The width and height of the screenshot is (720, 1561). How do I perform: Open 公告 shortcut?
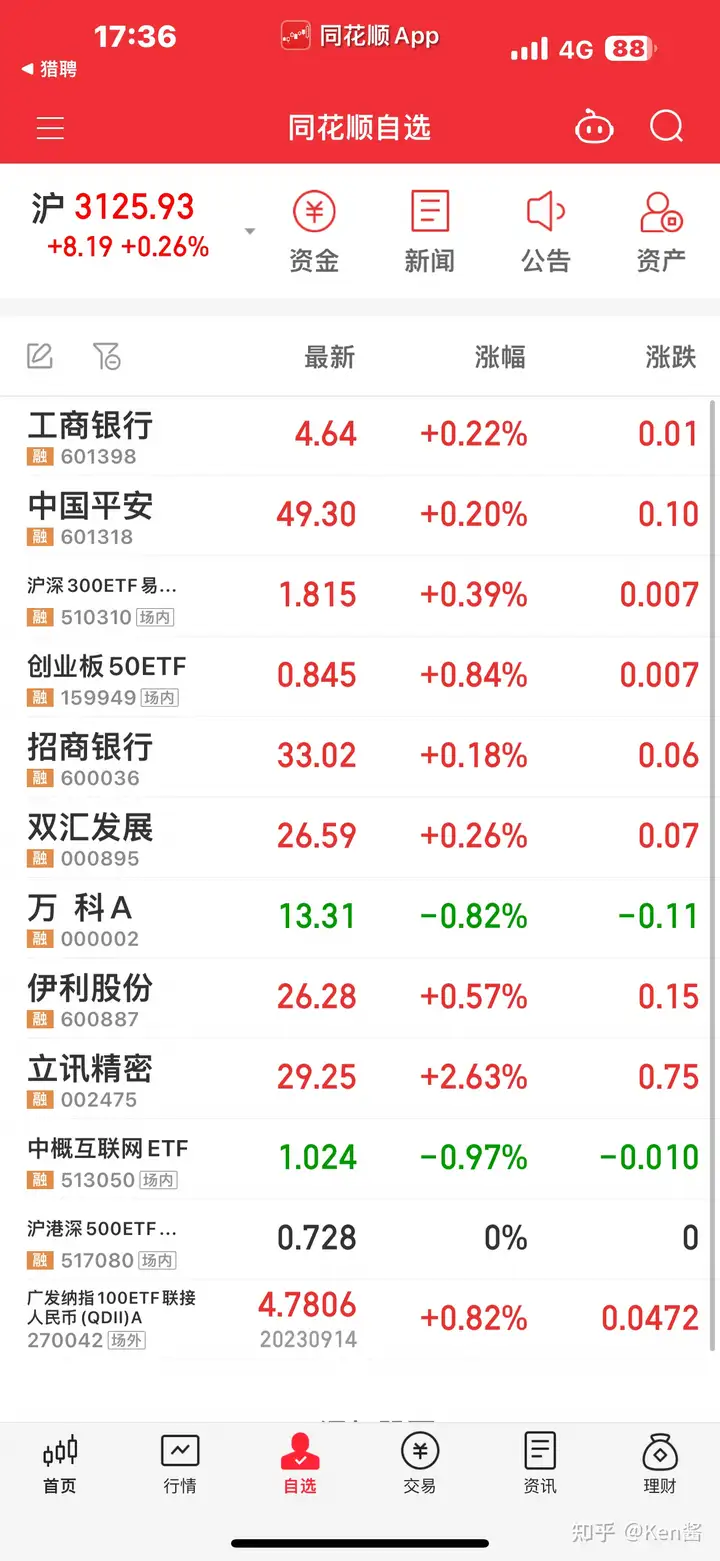point(545,233)
